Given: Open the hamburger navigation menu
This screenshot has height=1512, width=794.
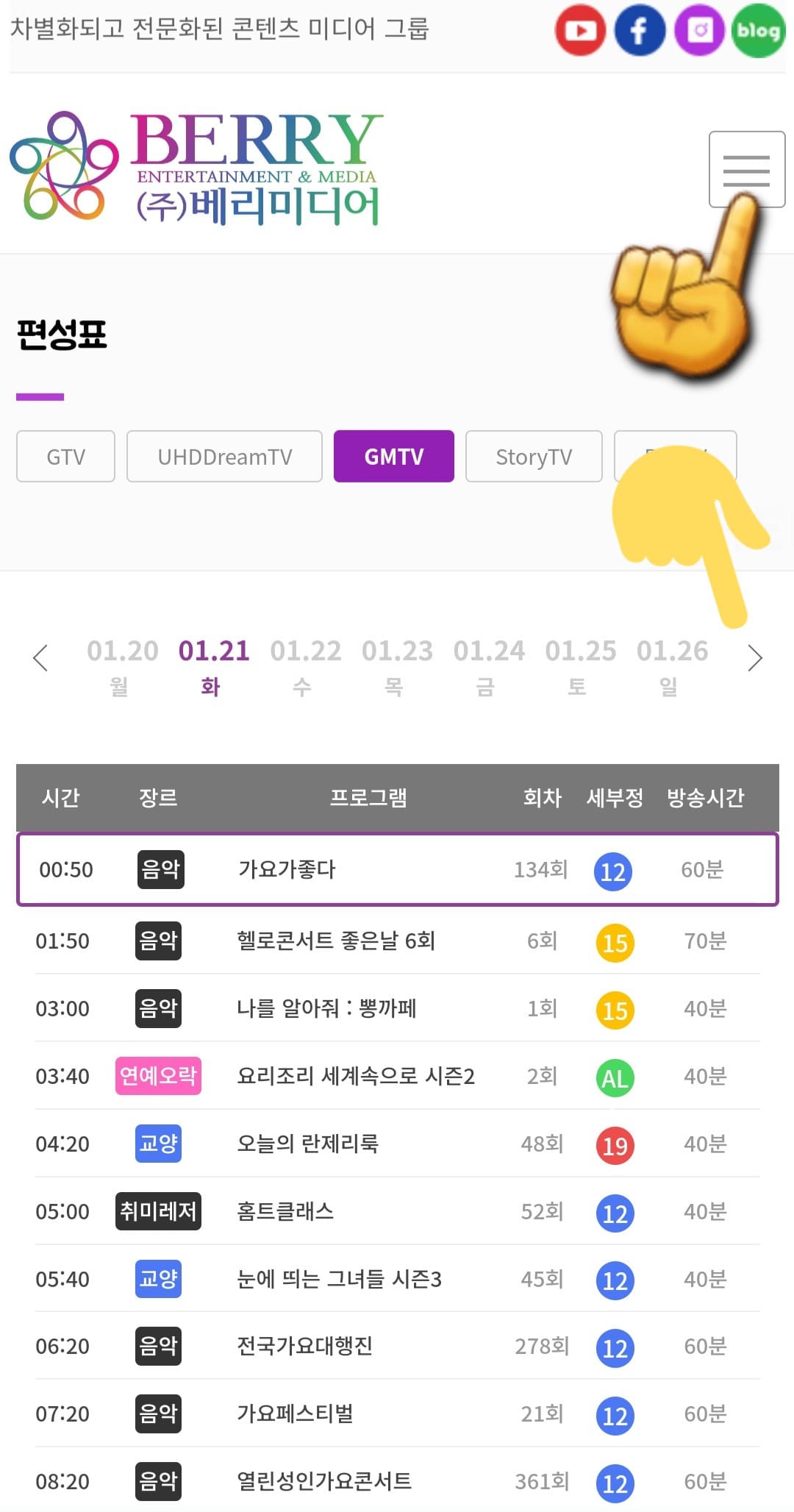Looking at the screenshot, I should 745,168.
